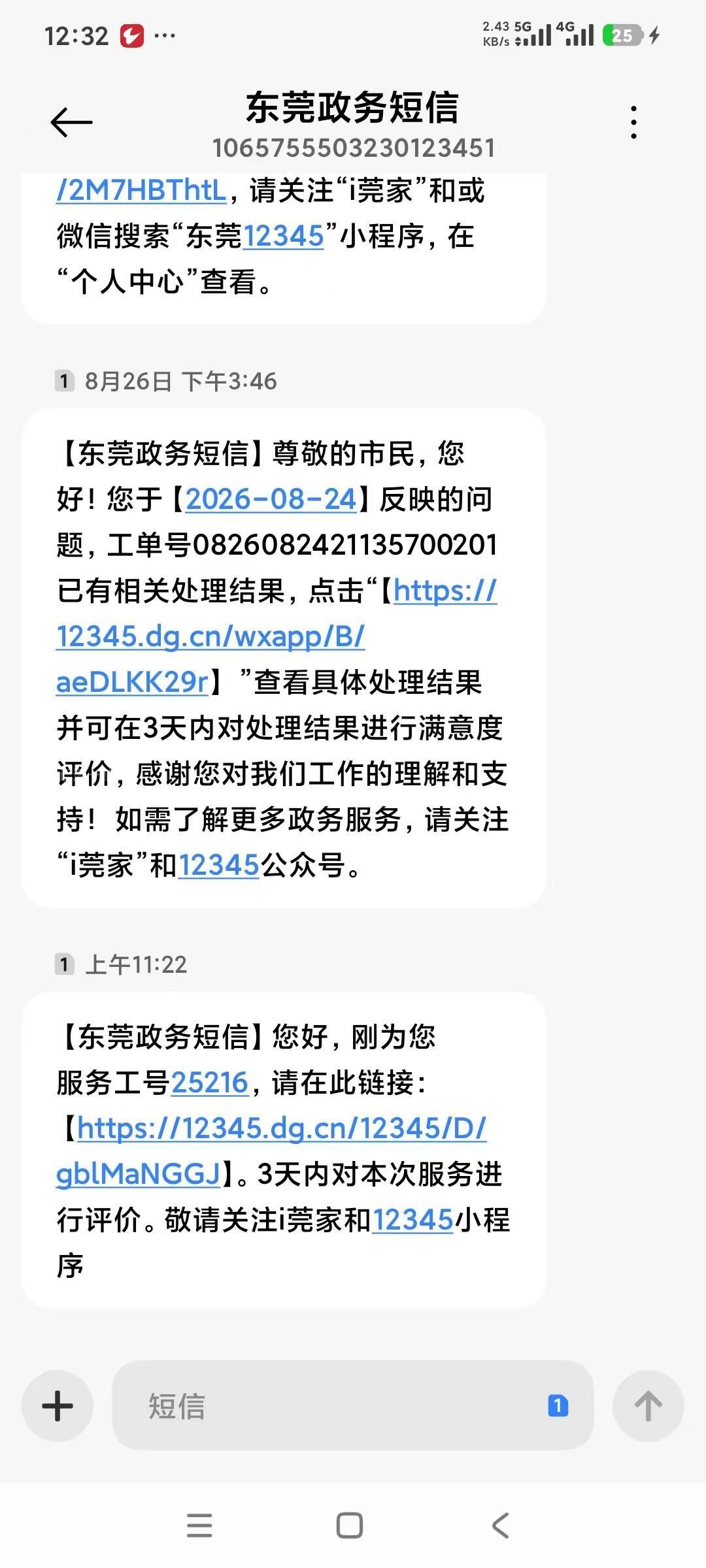This screenshot has height=1568, width=706.
Task: Tap the SIM 1 selector in input
Action: (x=558, y=1405)
